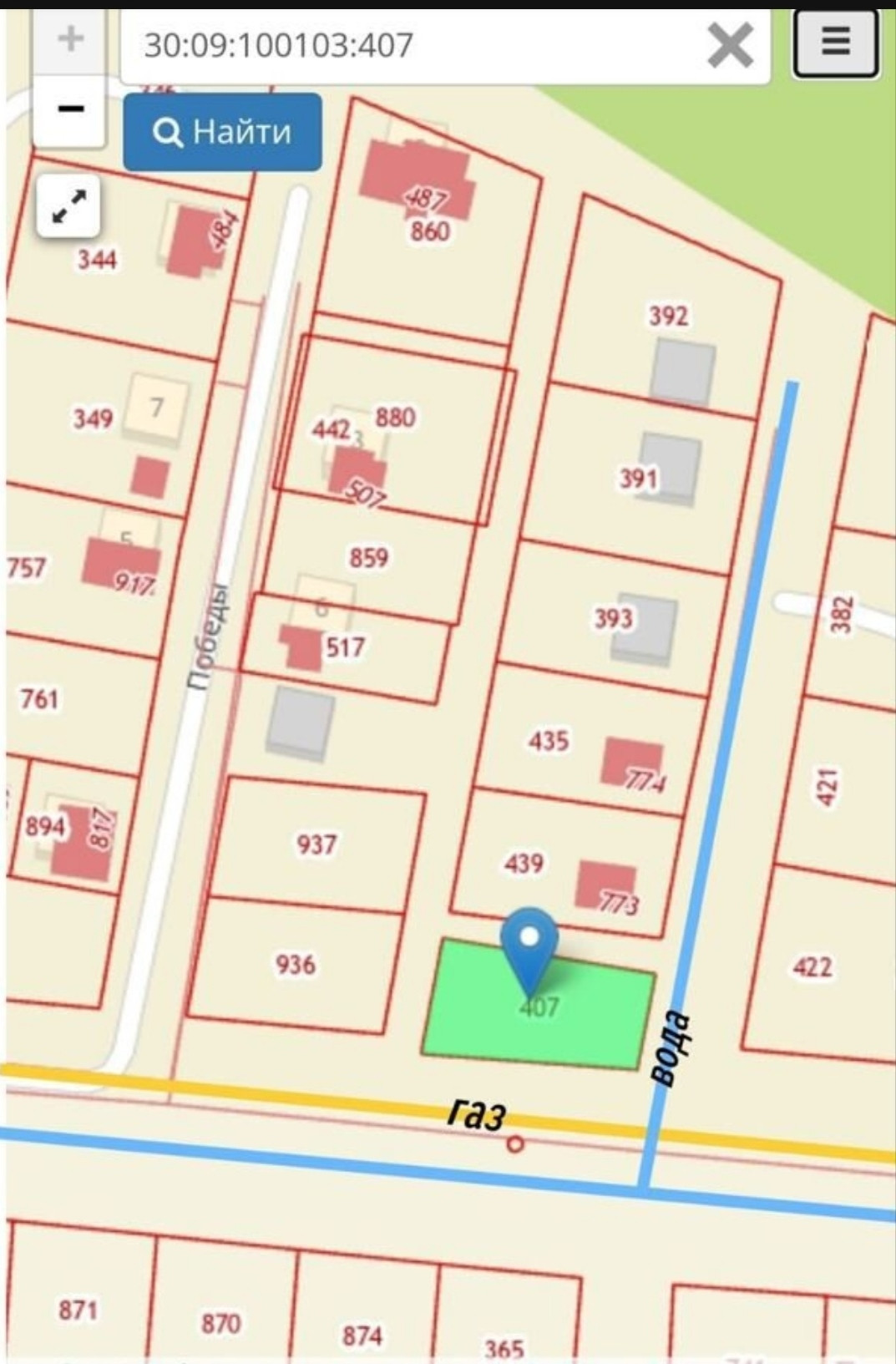The height and width of the screenshot is (1364, 896).
Task: Zoom out with the minus button
Action: [70, 109]
